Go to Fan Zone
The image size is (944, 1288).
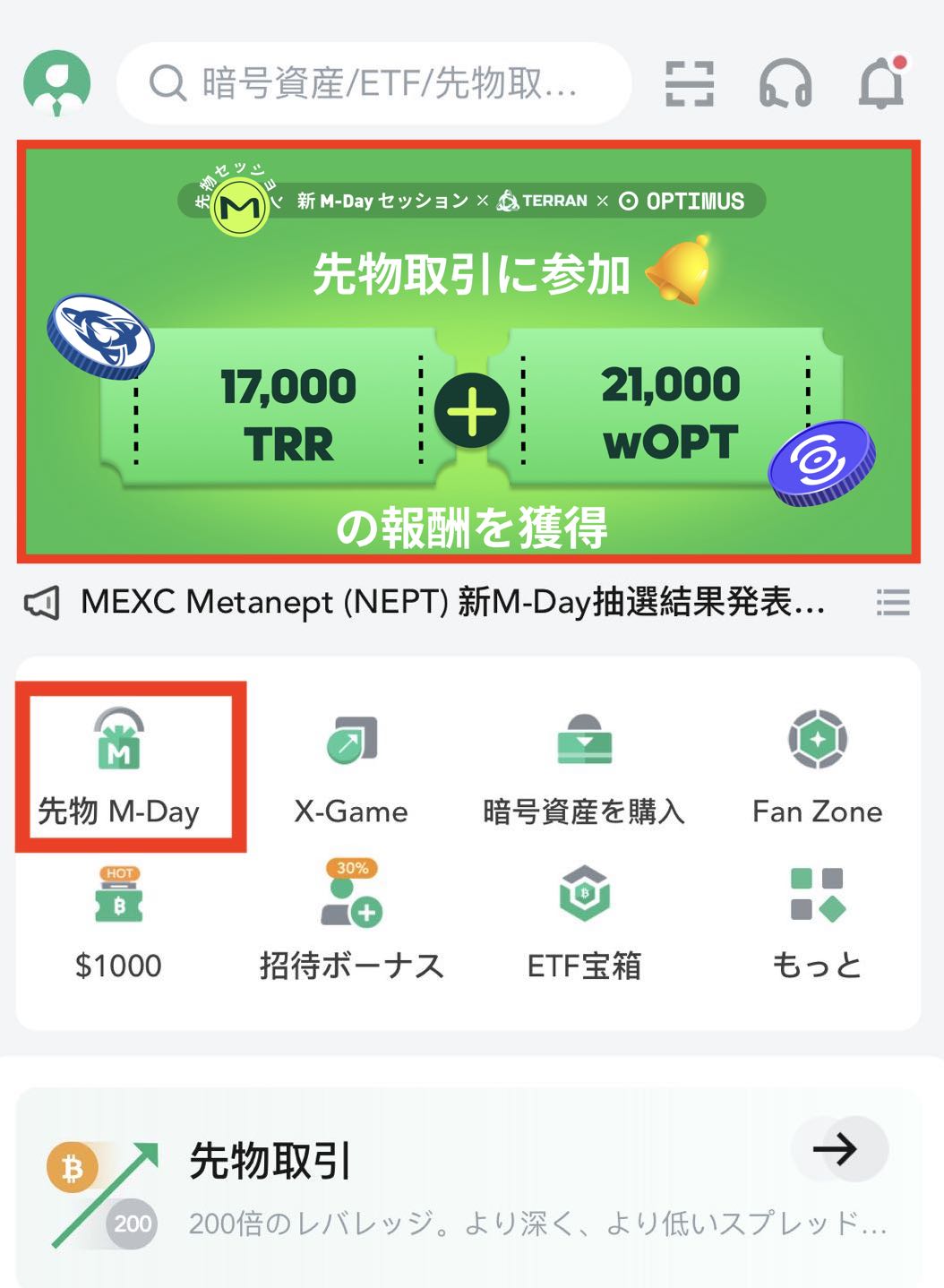[x=817, y=766]
